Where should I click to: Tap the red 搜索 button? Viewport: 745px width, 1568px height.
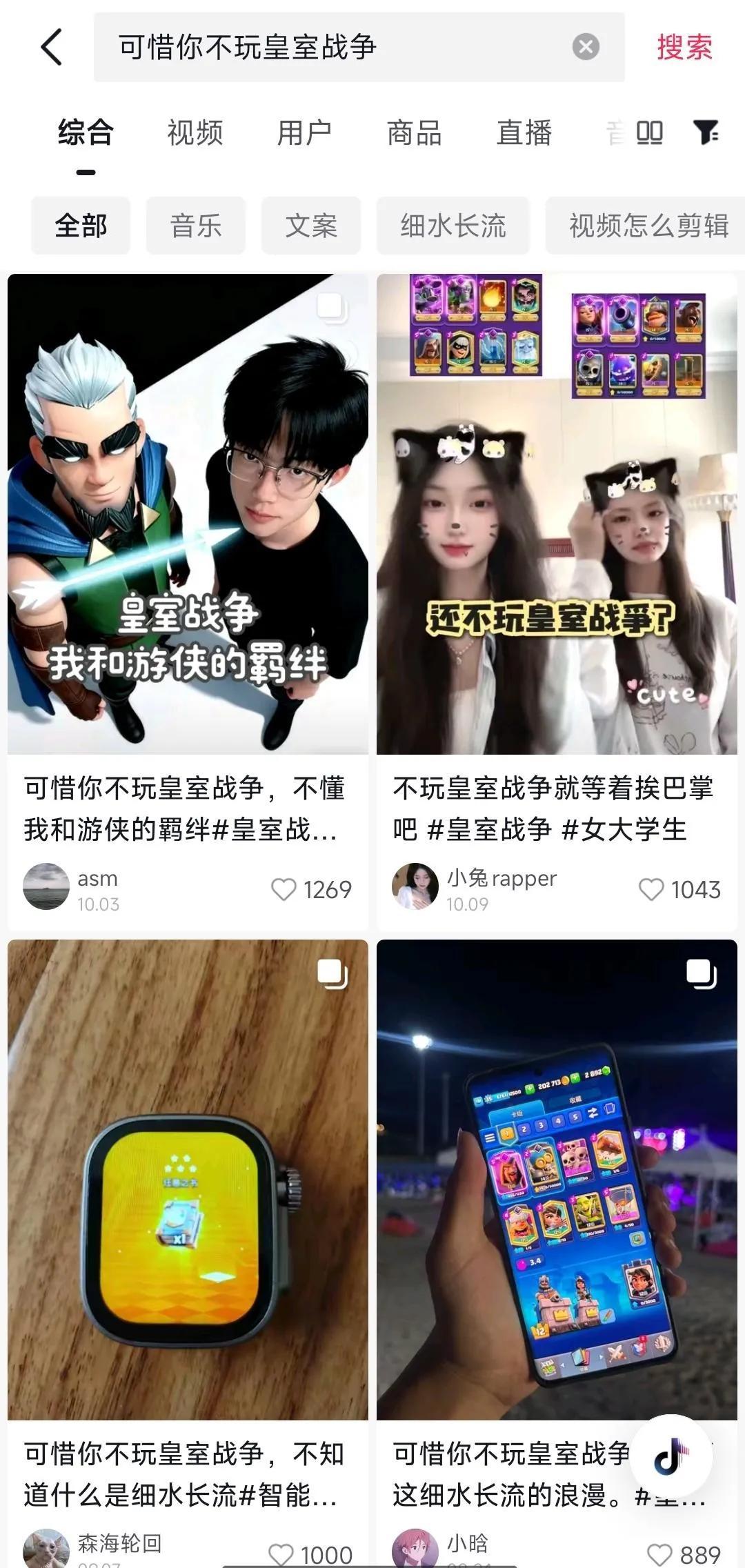pyautogui.click(x=684, y=47)
